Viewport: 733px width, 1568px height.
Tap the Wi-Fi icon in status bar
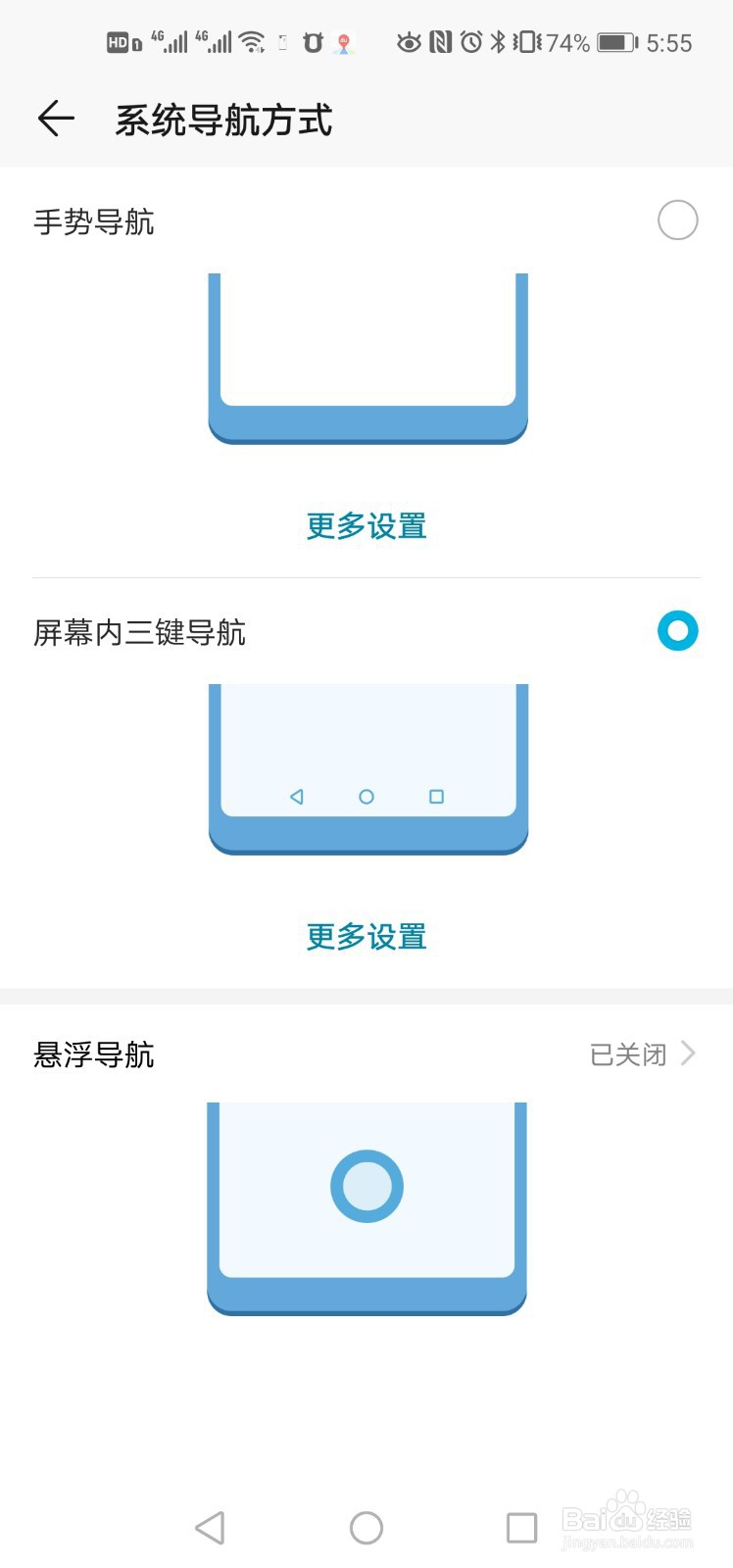252,41
